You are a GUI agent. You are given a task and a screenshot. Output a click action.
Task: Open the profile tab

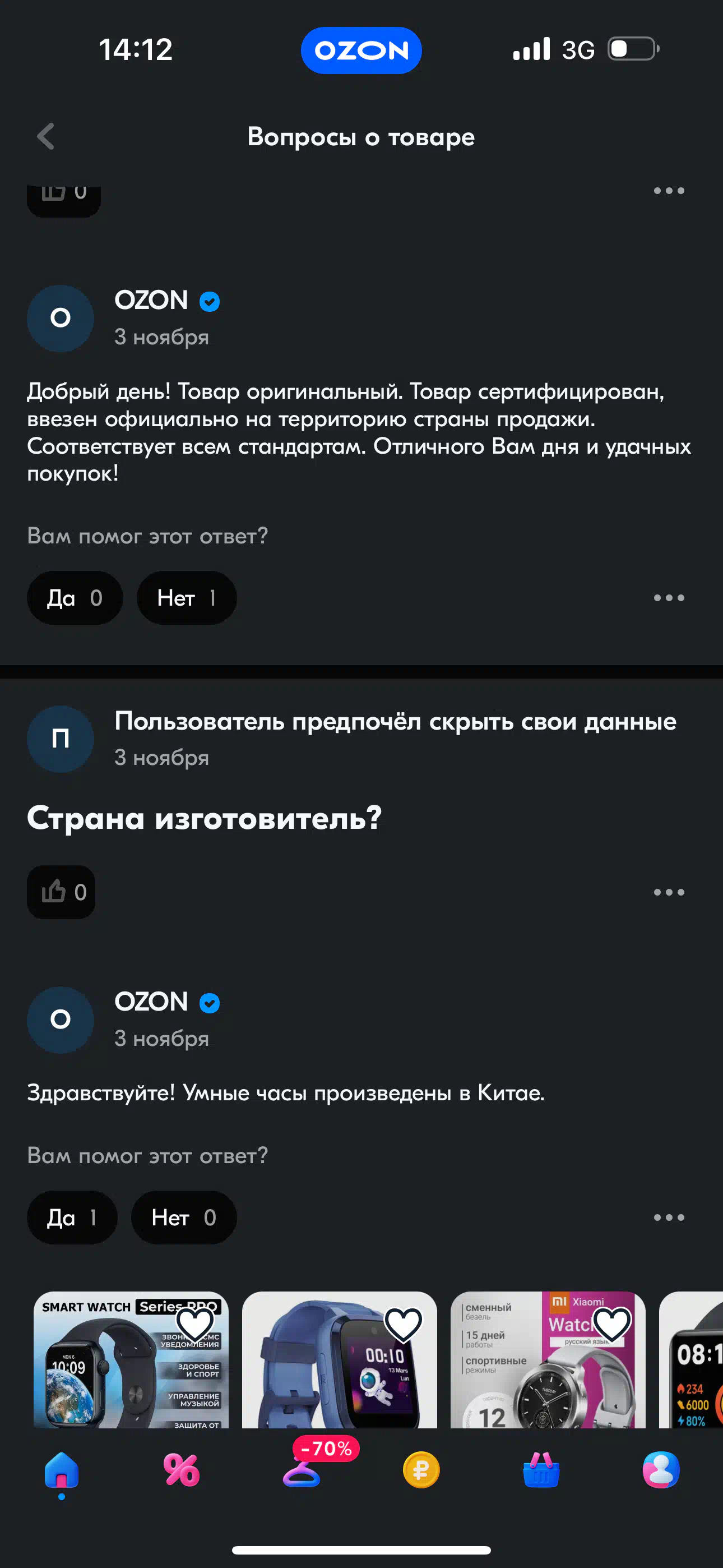click(661, 1470)
